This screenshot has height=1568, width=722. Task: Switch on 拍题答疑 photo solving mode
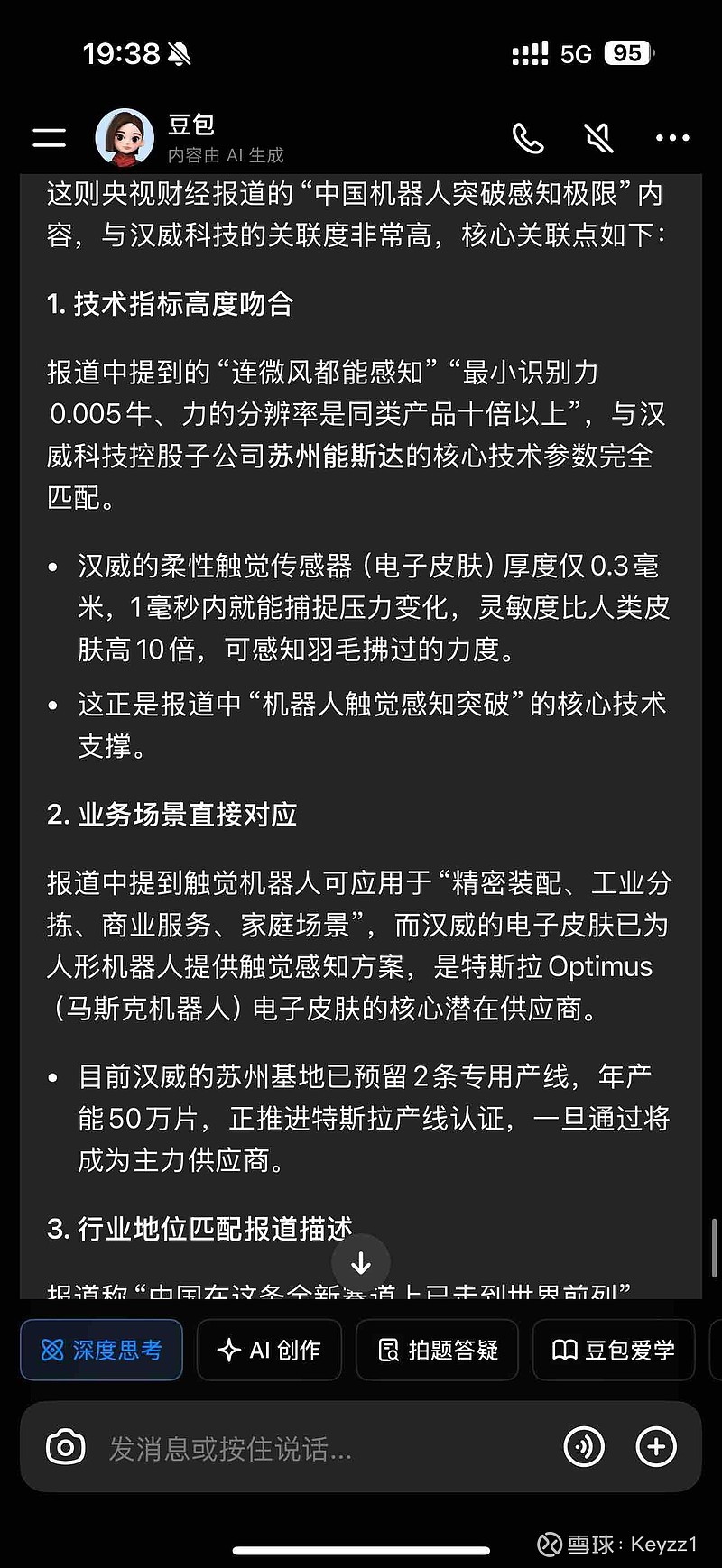pos(437,1350)
